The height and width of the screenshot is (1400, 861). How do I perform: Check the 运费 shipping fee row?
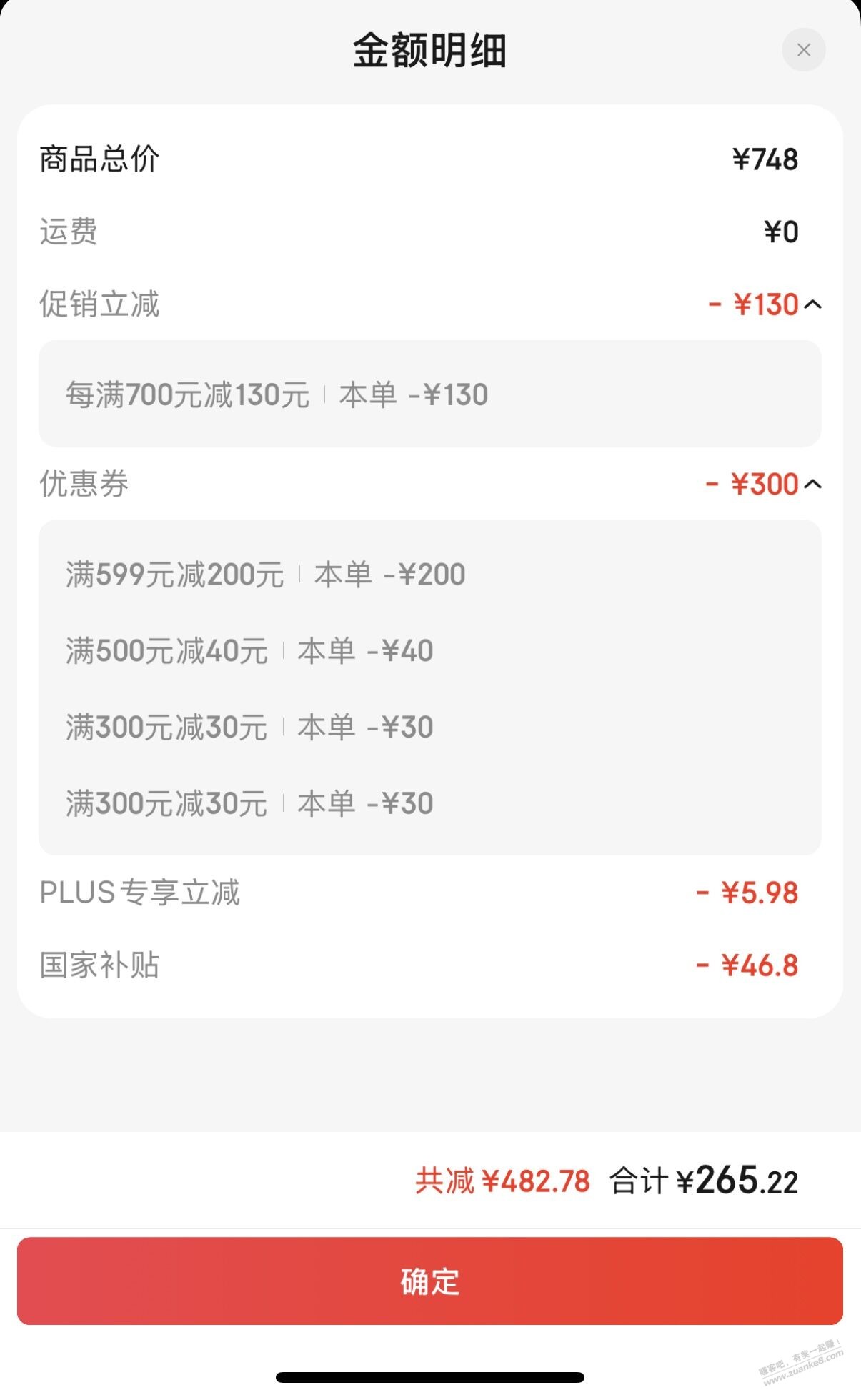68,232
